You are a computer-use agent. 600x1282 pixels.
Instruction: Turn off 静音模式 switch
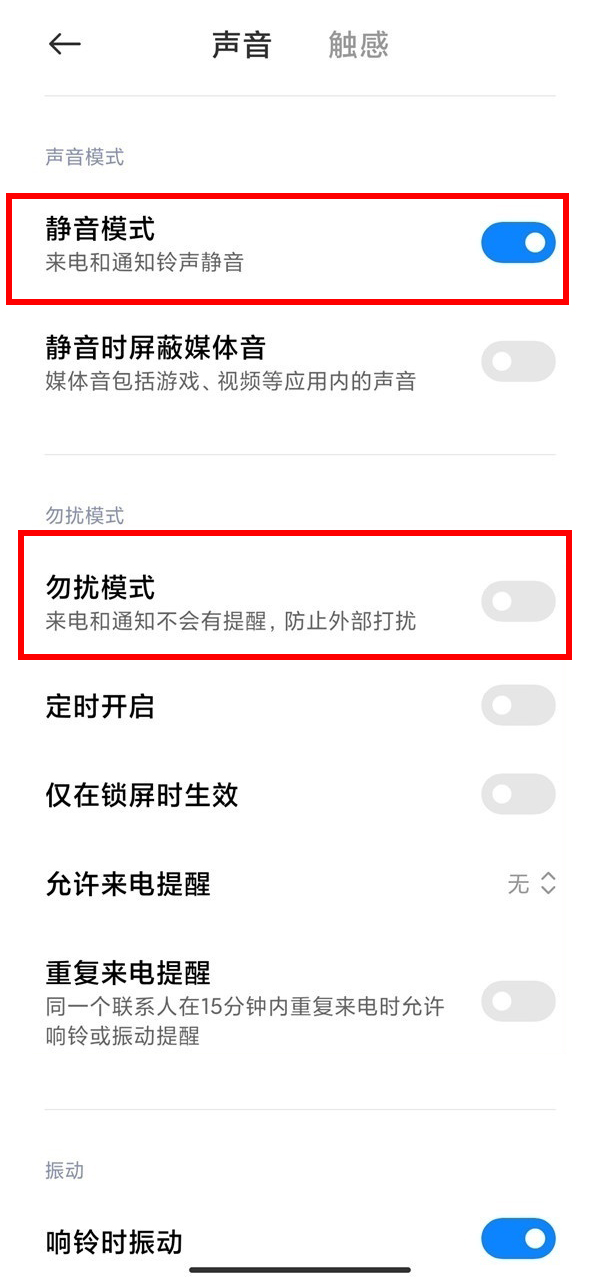[518, 243]
